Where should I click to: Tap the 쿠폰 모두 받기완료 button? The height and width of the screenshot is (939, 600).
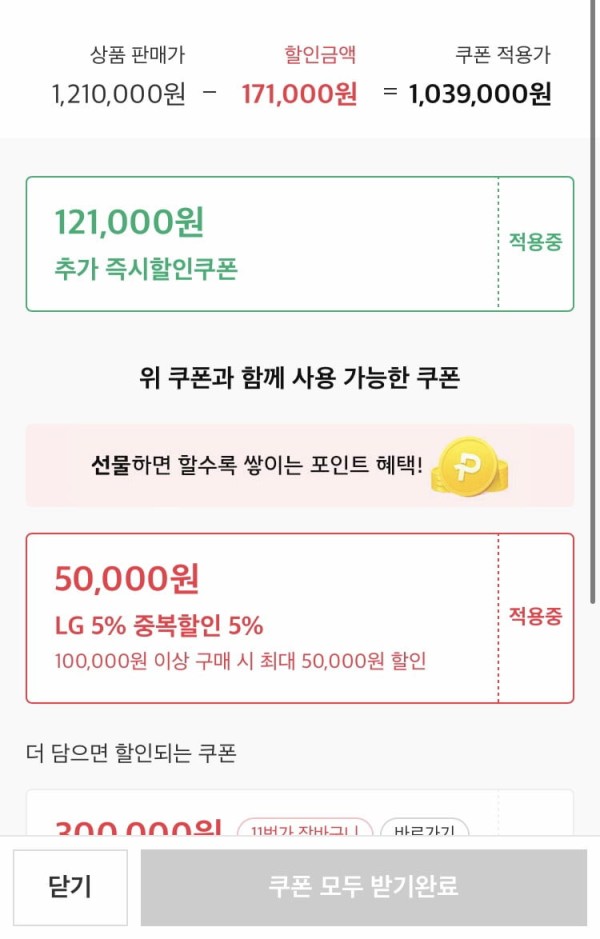pos(363,887)
